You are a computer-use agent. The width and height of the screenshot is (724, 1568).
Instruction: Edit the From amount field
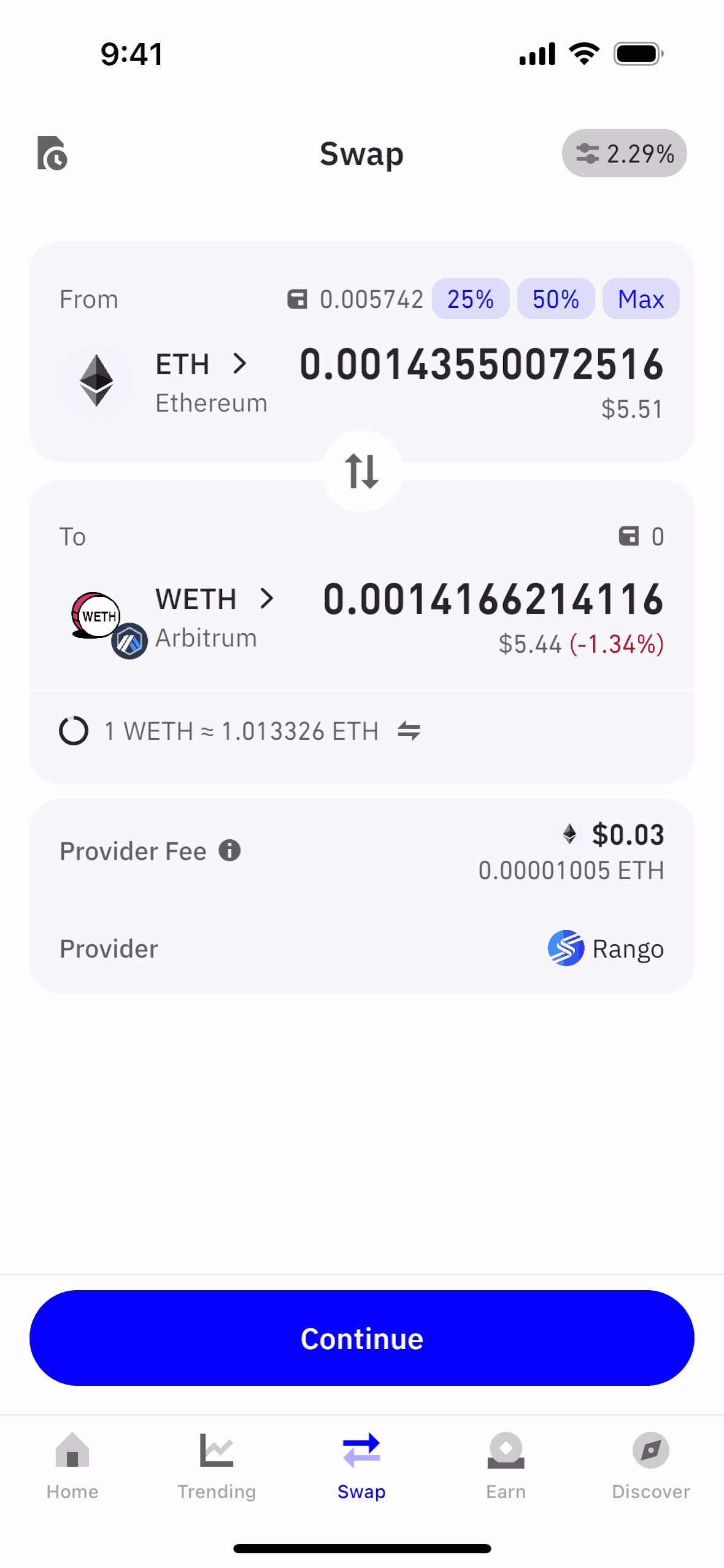tap(481, 364)
